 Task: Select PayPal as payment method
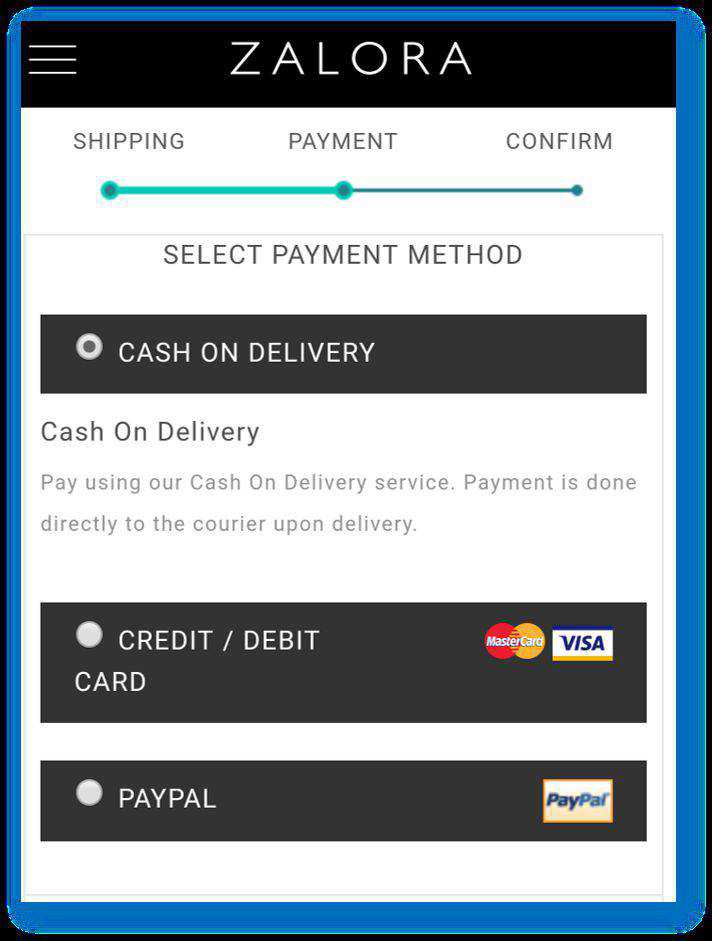[90, 793]
